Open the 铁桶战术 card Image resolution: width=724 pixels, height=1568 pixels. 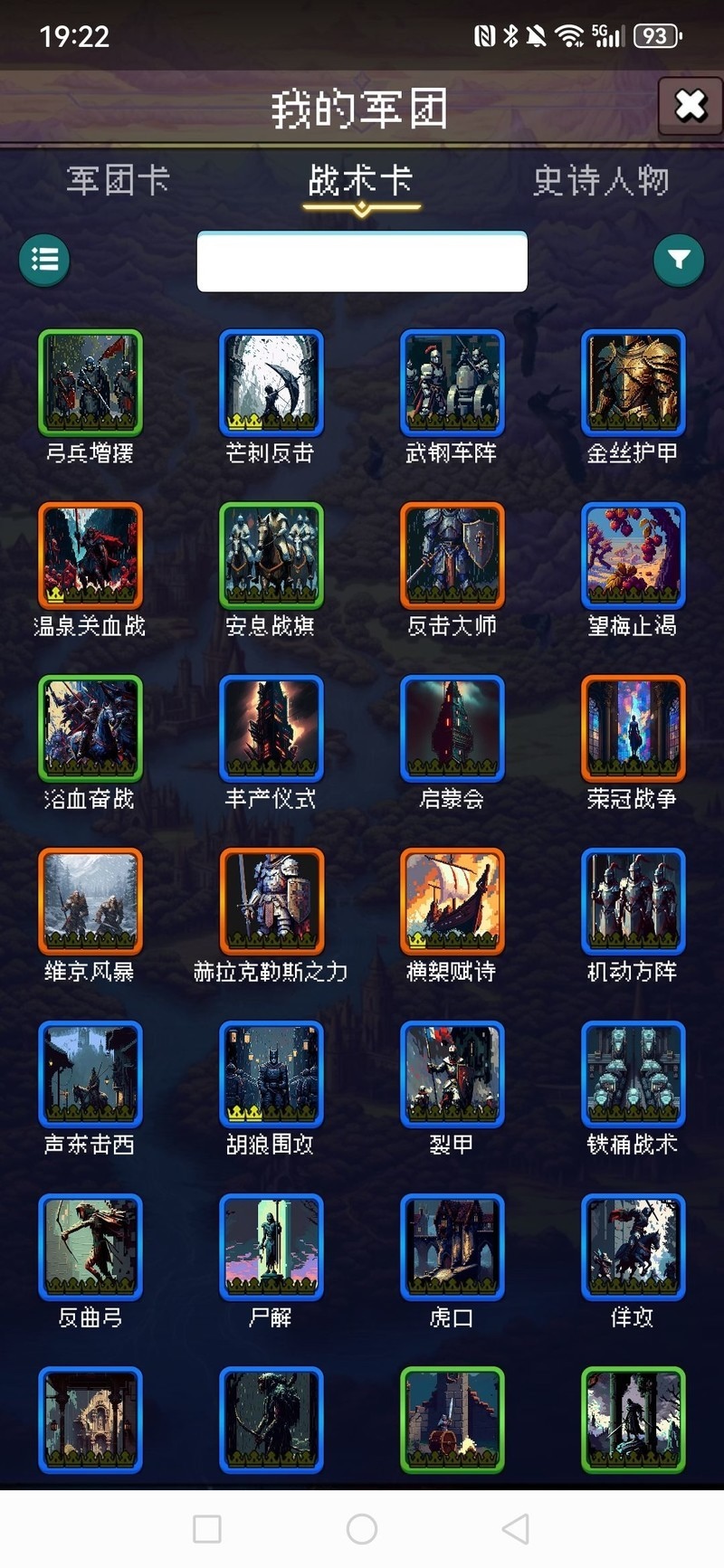pyautogui.click(x=633, y=1074)
